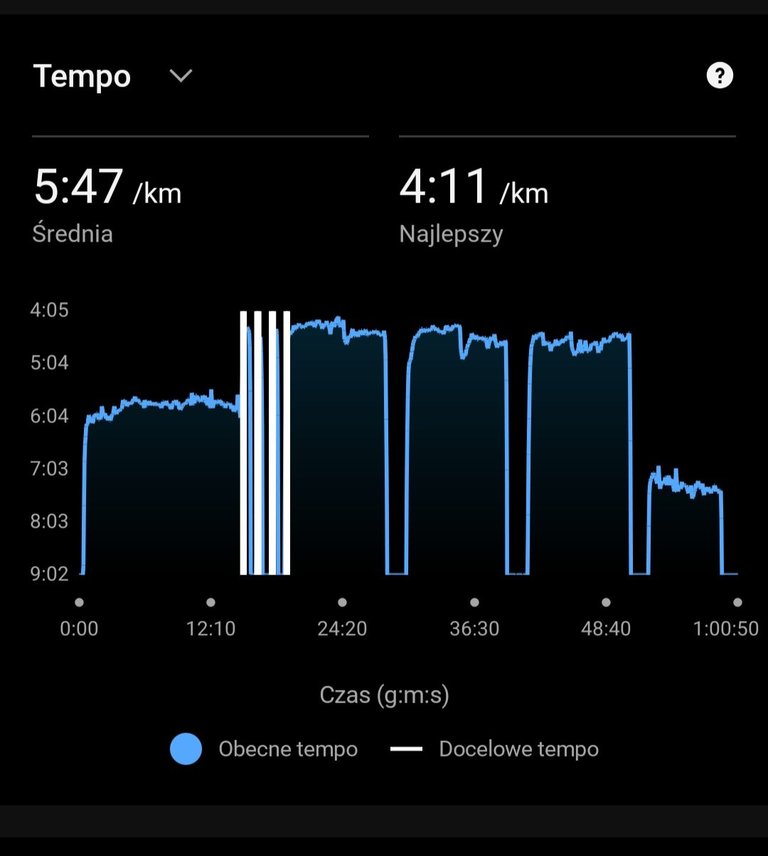Expand the Tempo chart type dropdown
The height and width of the screenshot is (856, 768).
coord(180,76)
